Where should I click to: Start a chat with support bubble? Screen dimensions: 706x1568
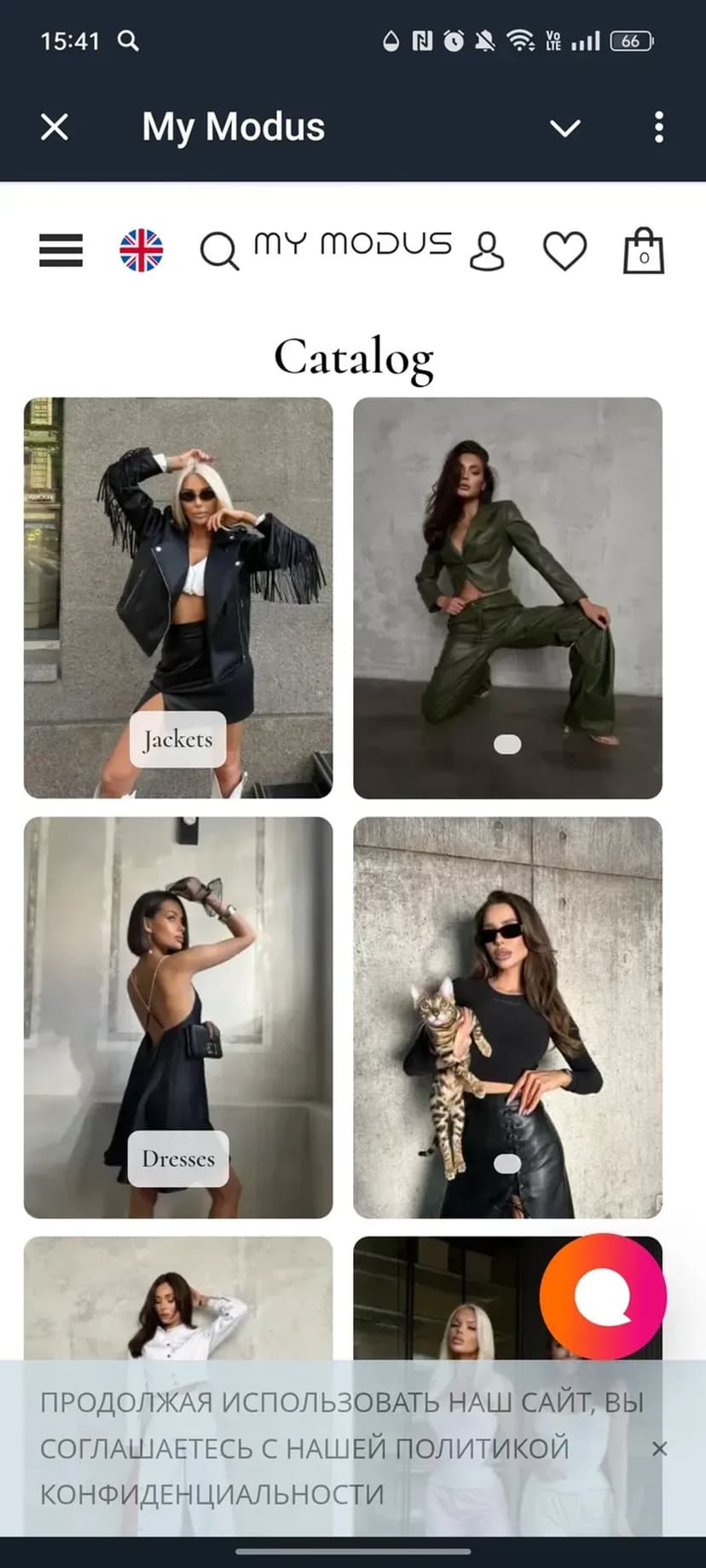coord(603,1296)
